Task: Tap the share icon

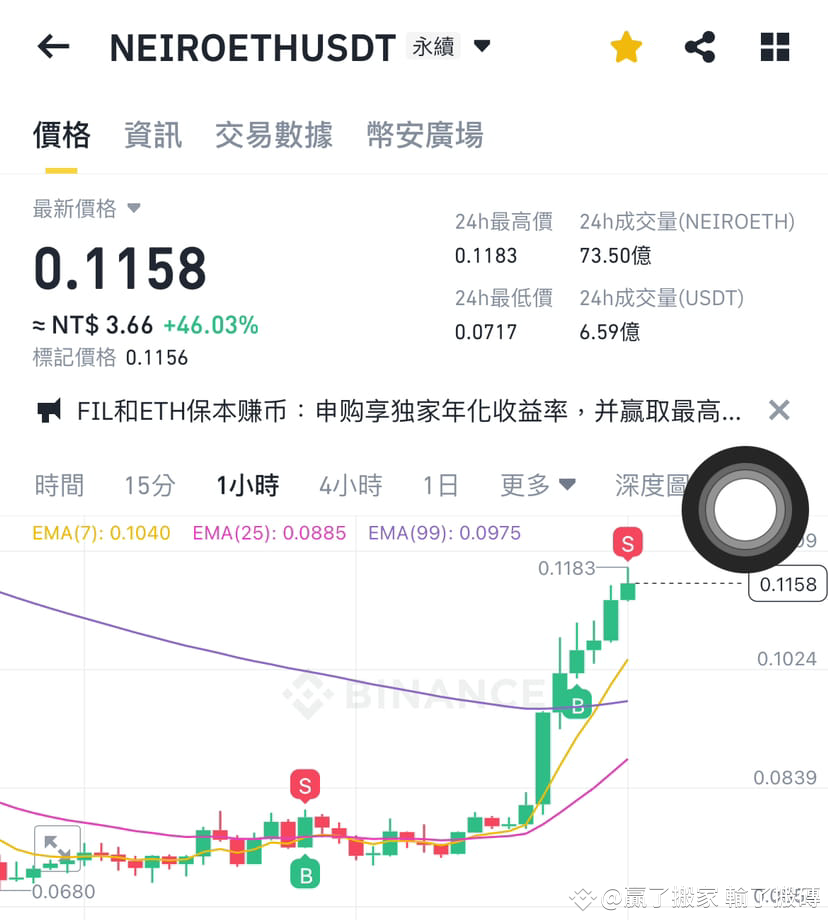Action: pos(700,46)
